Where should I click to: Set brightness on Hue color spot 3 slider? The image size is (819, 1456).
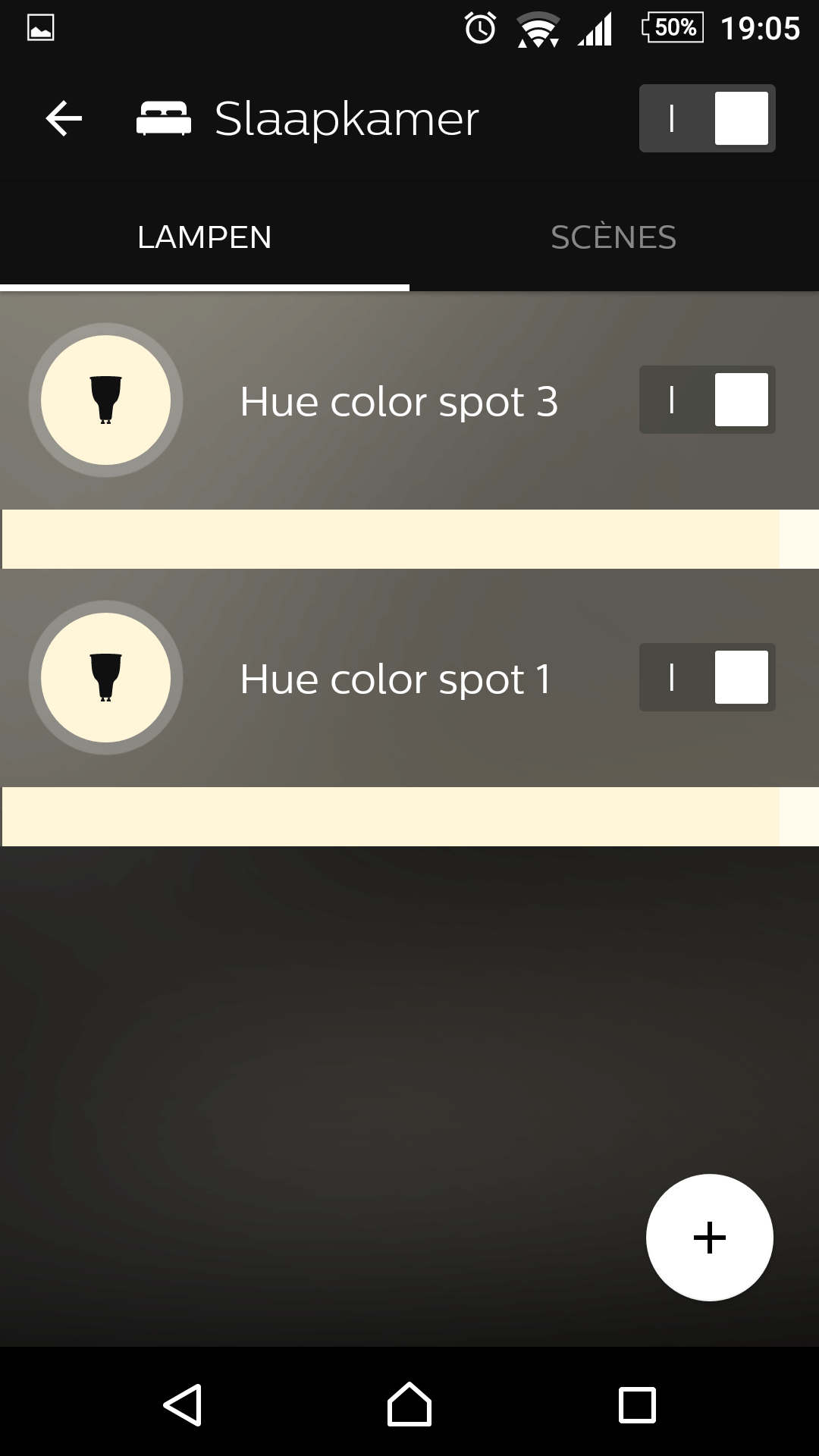(409, 539)
